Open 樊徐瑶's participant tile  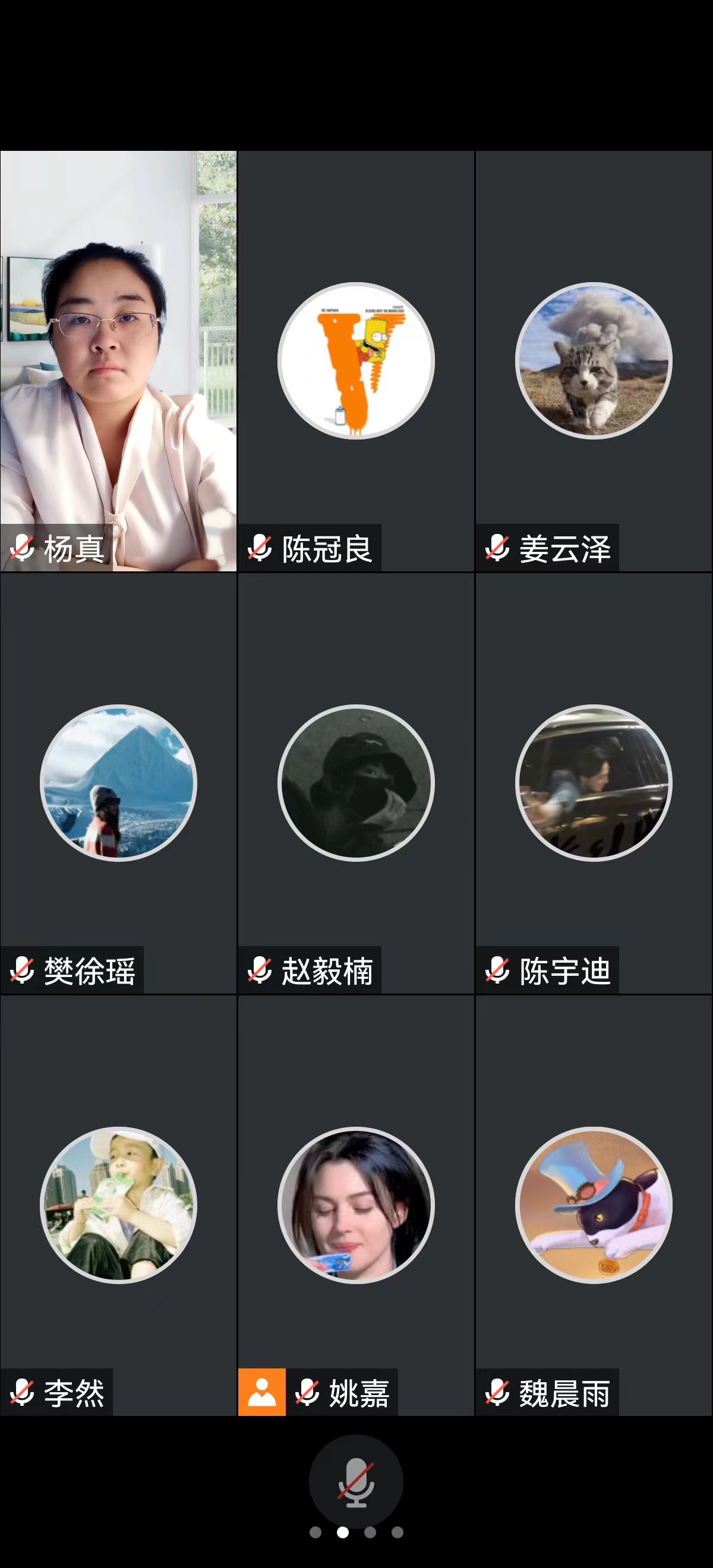[118, 782]
